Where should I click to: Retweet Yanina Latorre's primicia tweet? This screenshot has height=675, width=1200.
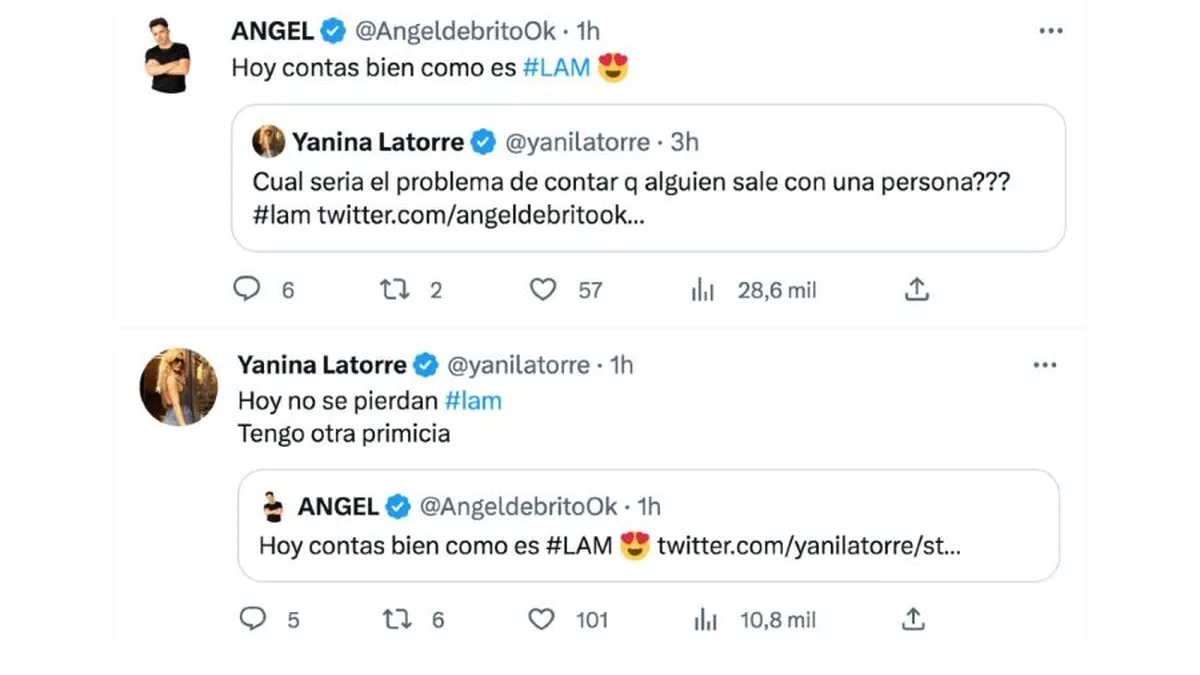point(397,620)
